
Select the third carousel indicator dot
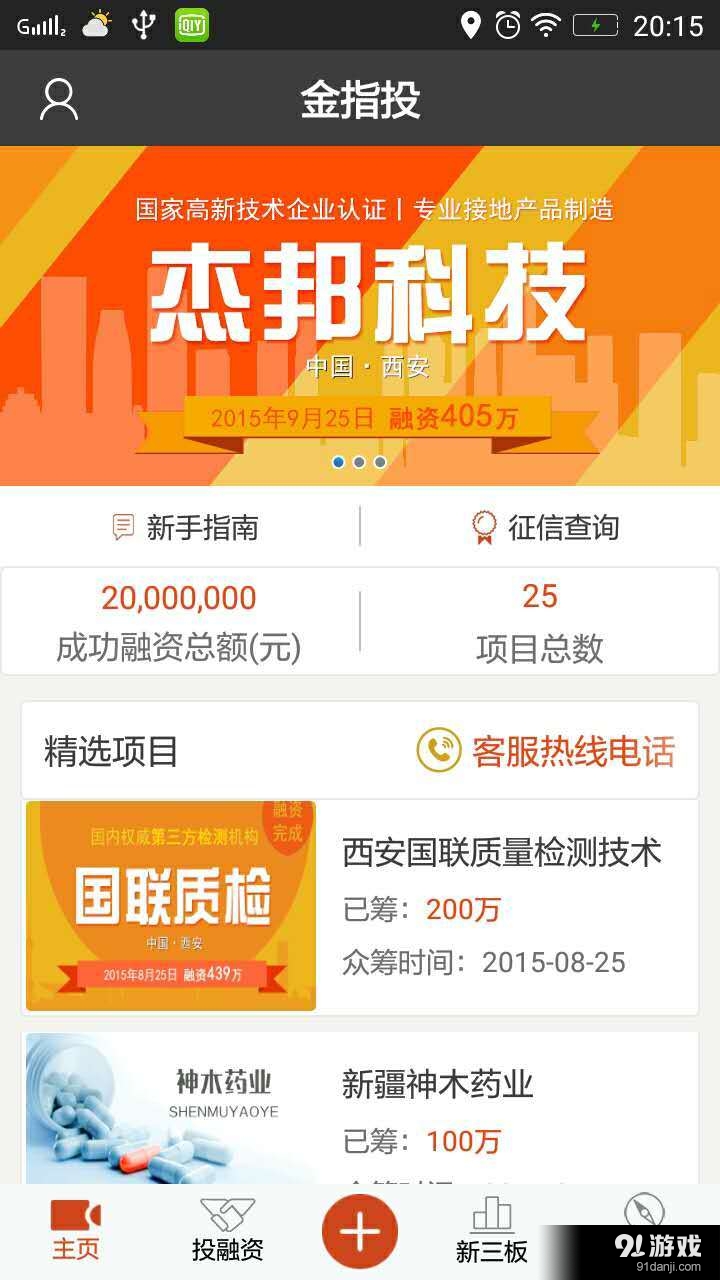pos(379,462)
